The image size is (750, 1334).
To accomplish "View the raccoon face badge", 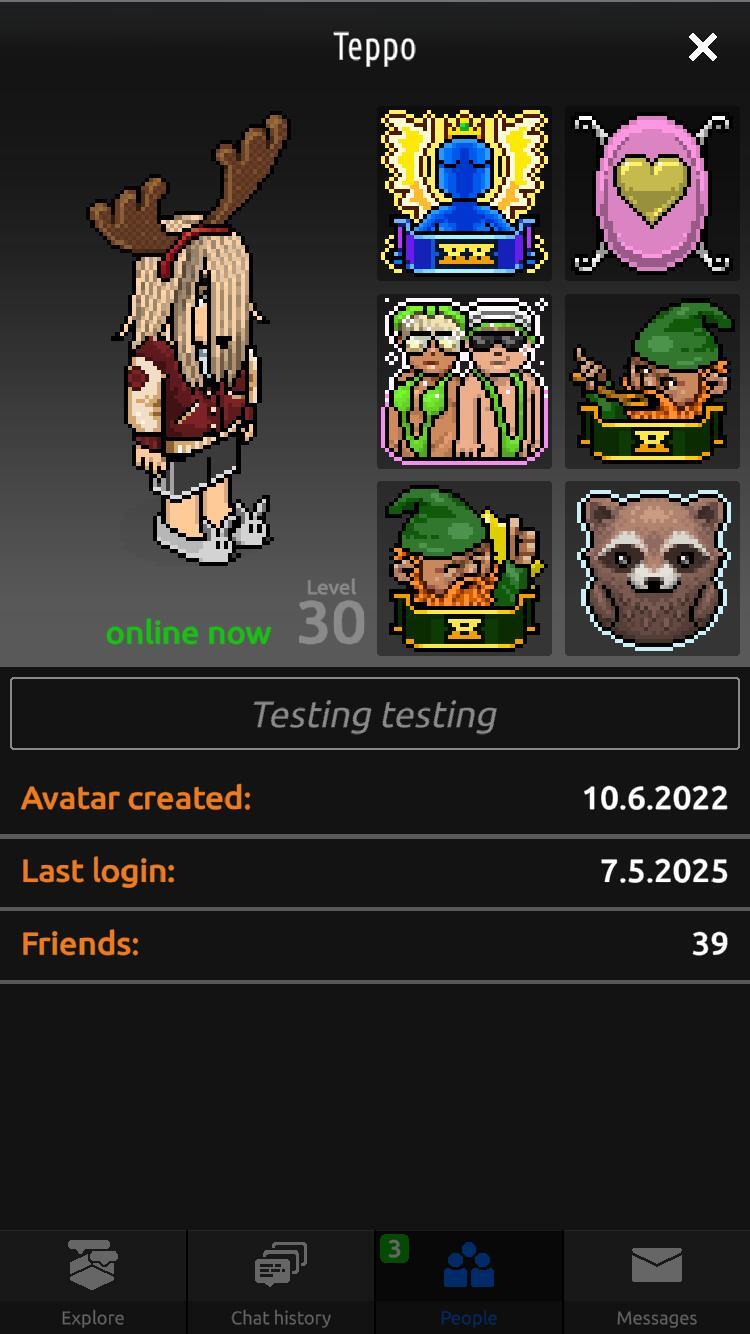I will (652, 569).
